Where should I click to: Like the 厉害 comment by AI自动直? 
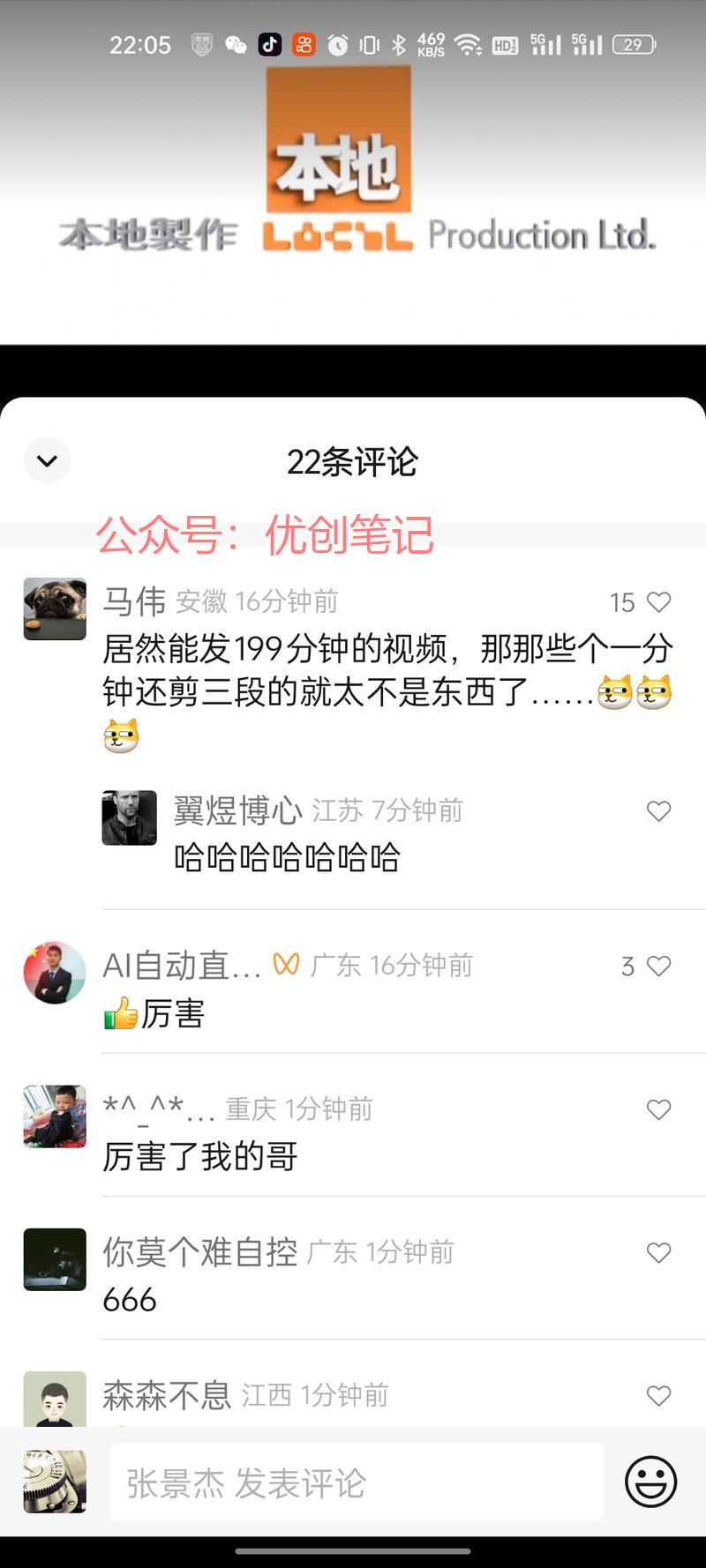[x=658, y=967]
